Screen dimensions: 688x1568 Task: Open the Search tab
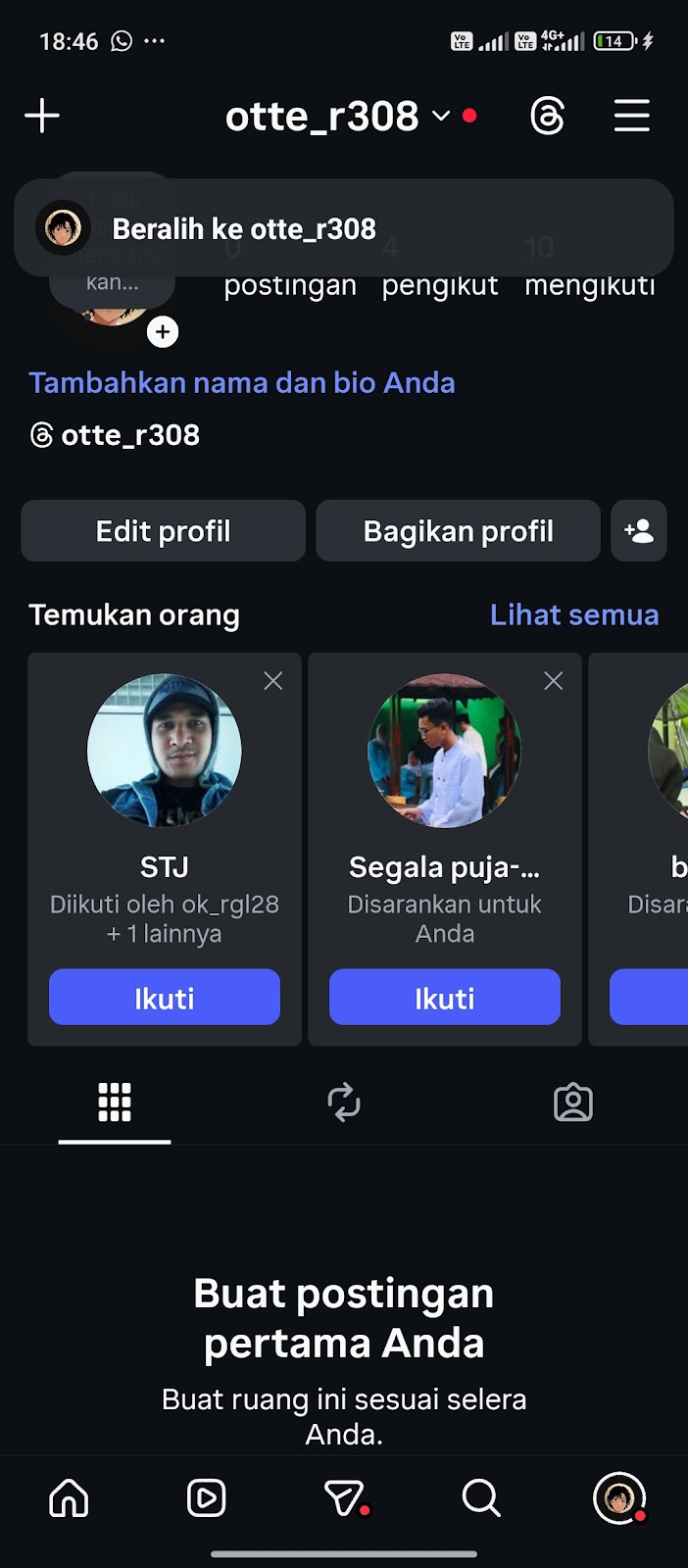(x=481, y=1497)
